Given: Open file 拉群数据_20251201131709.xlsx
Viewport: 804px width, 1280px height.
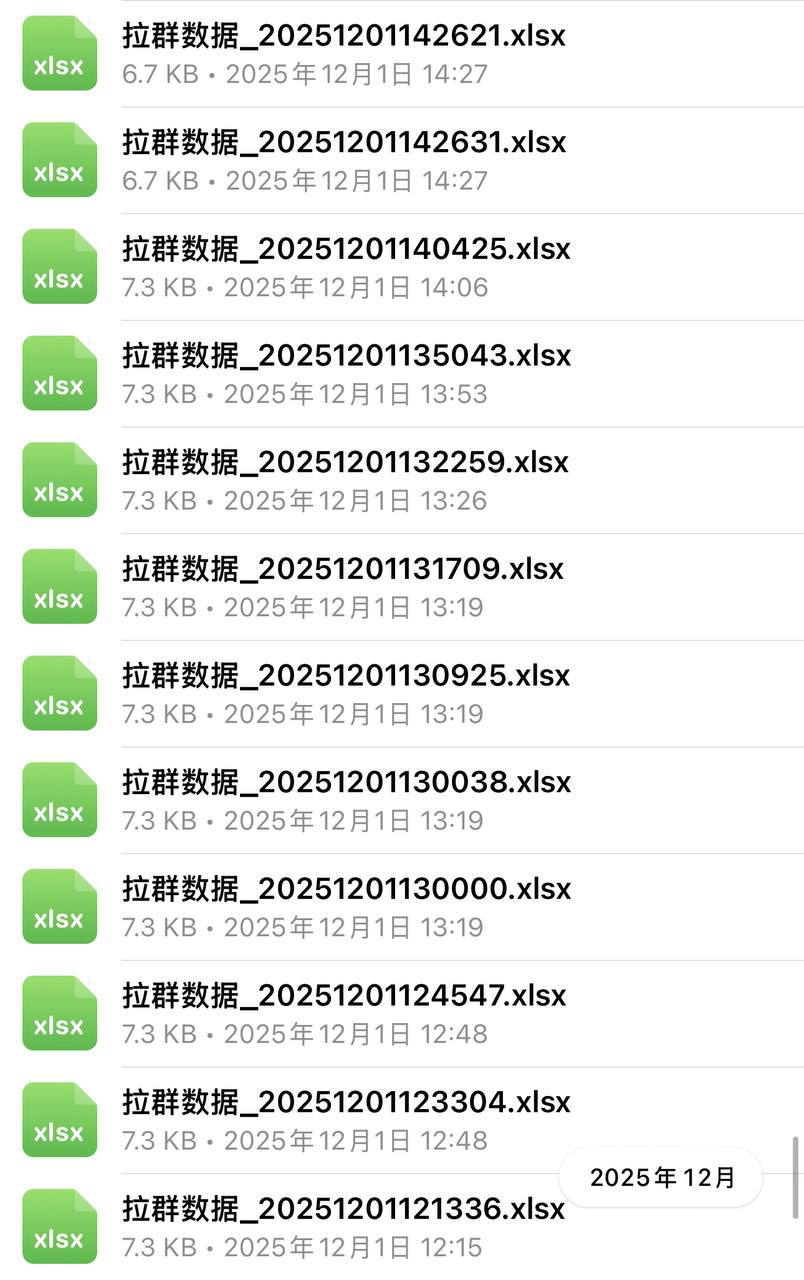Looking at the screenshot, I should pos(343,569).
